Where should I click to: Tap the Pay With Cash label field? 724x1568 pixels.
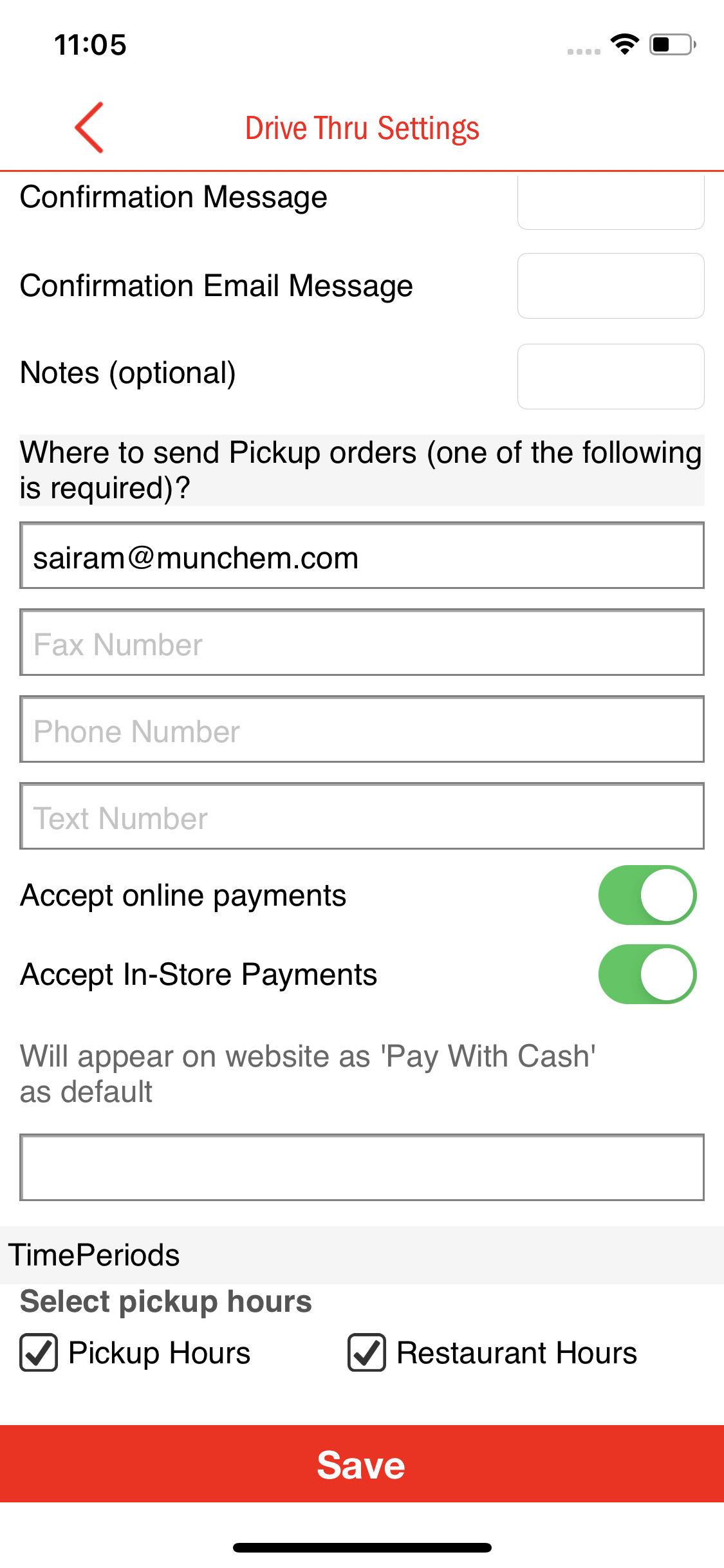tap(362, 1168)
